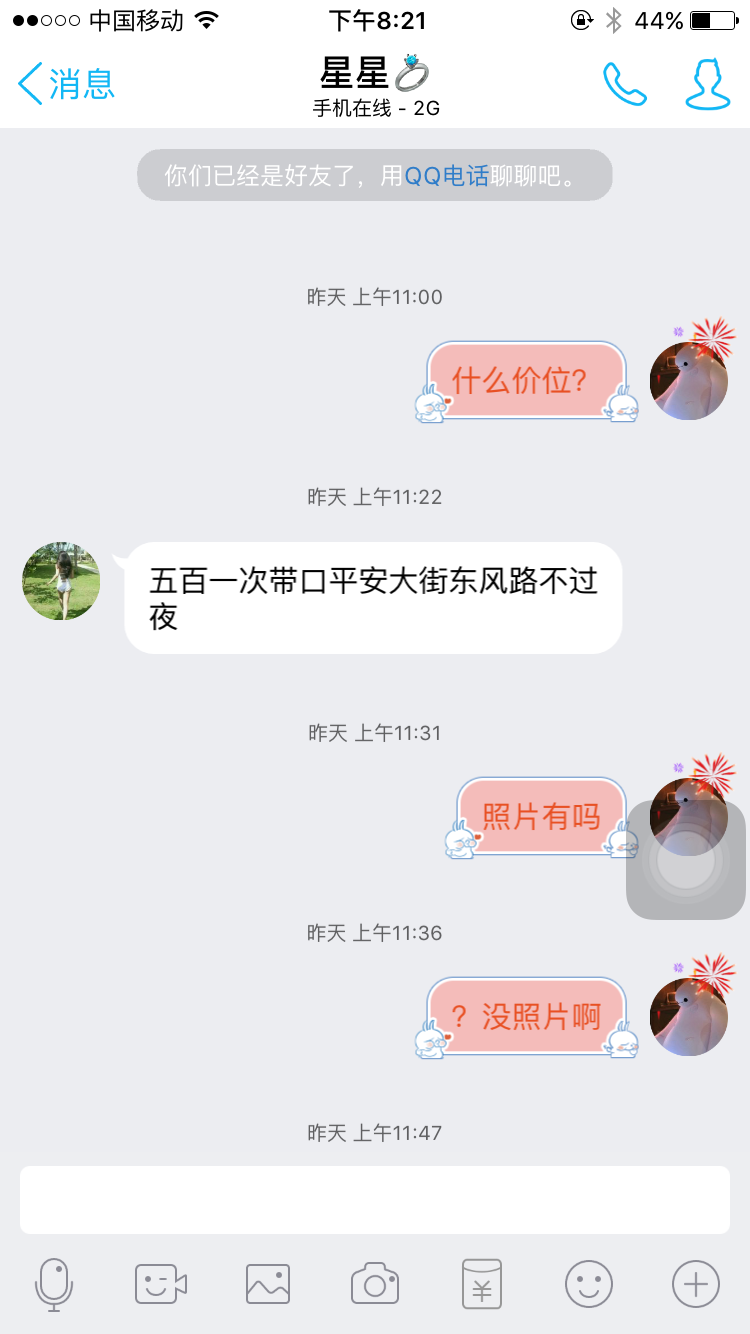Tap the 五百一次 message bubble
Image resolution: width=750 pixels, height=1334 pixels.
[x=372, y=597]
